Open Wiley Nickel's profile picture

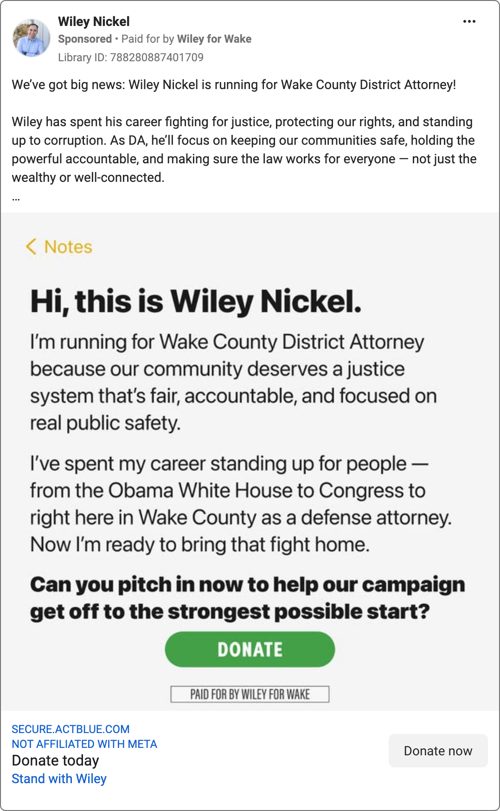(x=31, y=38)
